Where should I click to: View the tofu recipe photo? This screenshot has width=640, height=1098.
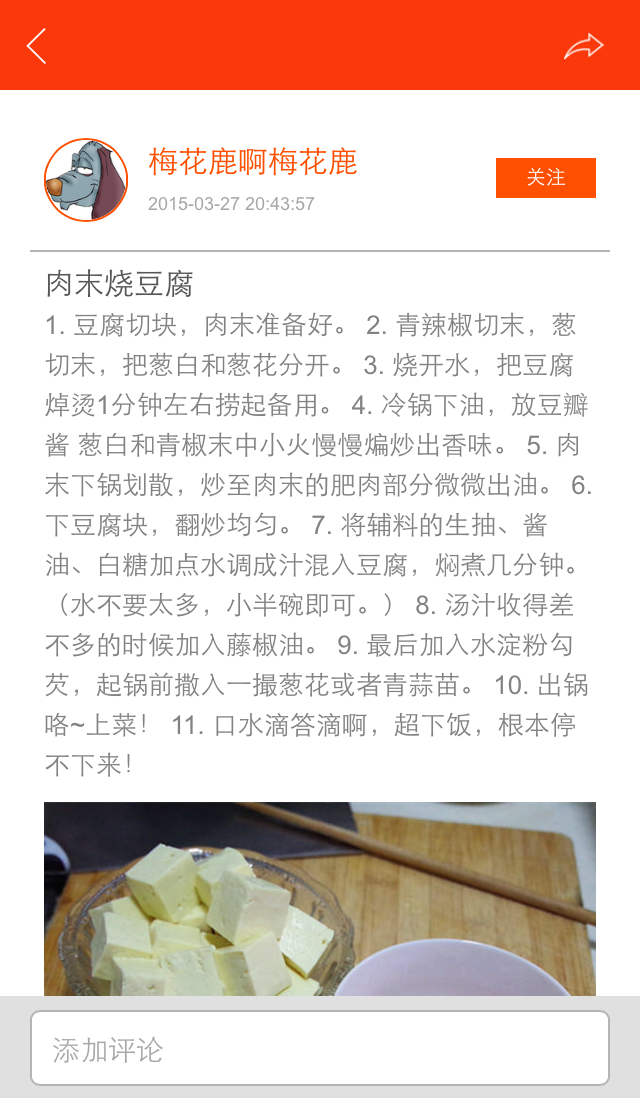(320, 898)
